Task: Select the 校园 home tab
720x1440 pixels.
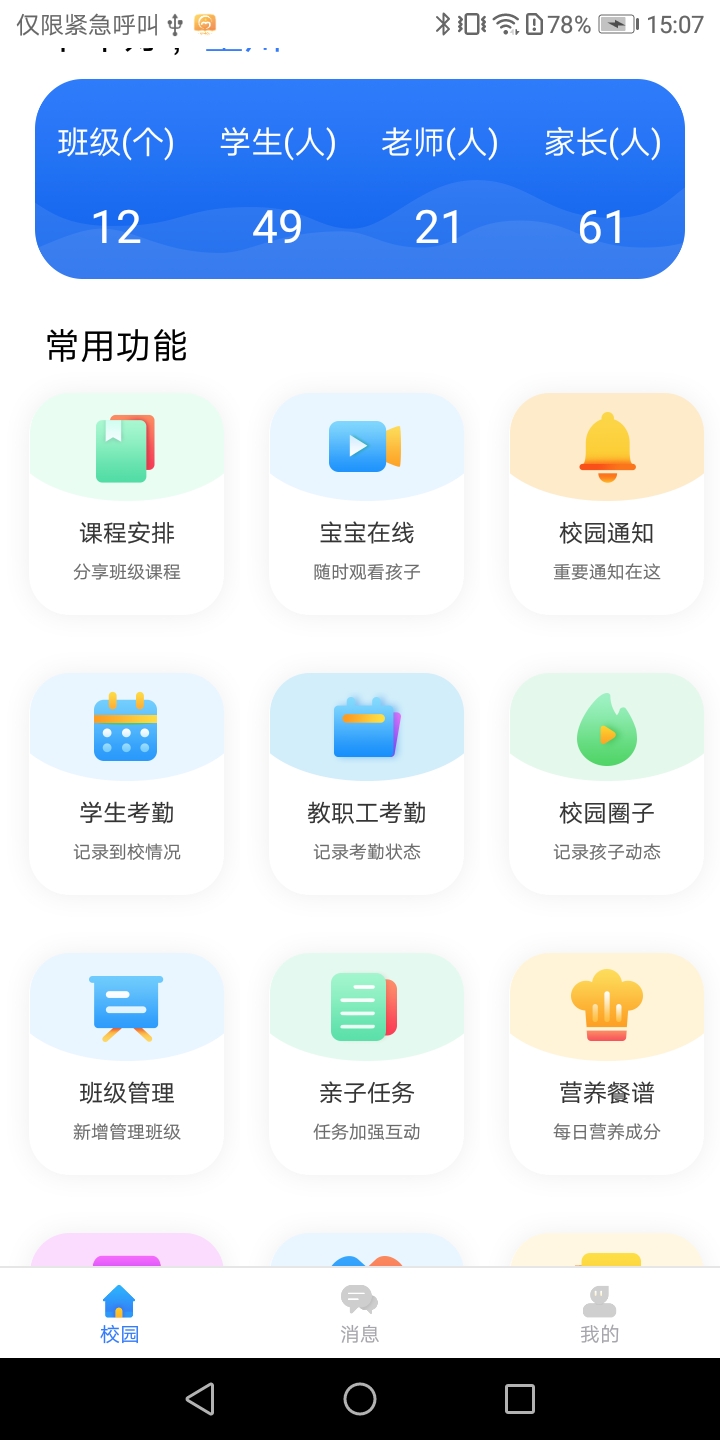Action: pos(119,1312)
